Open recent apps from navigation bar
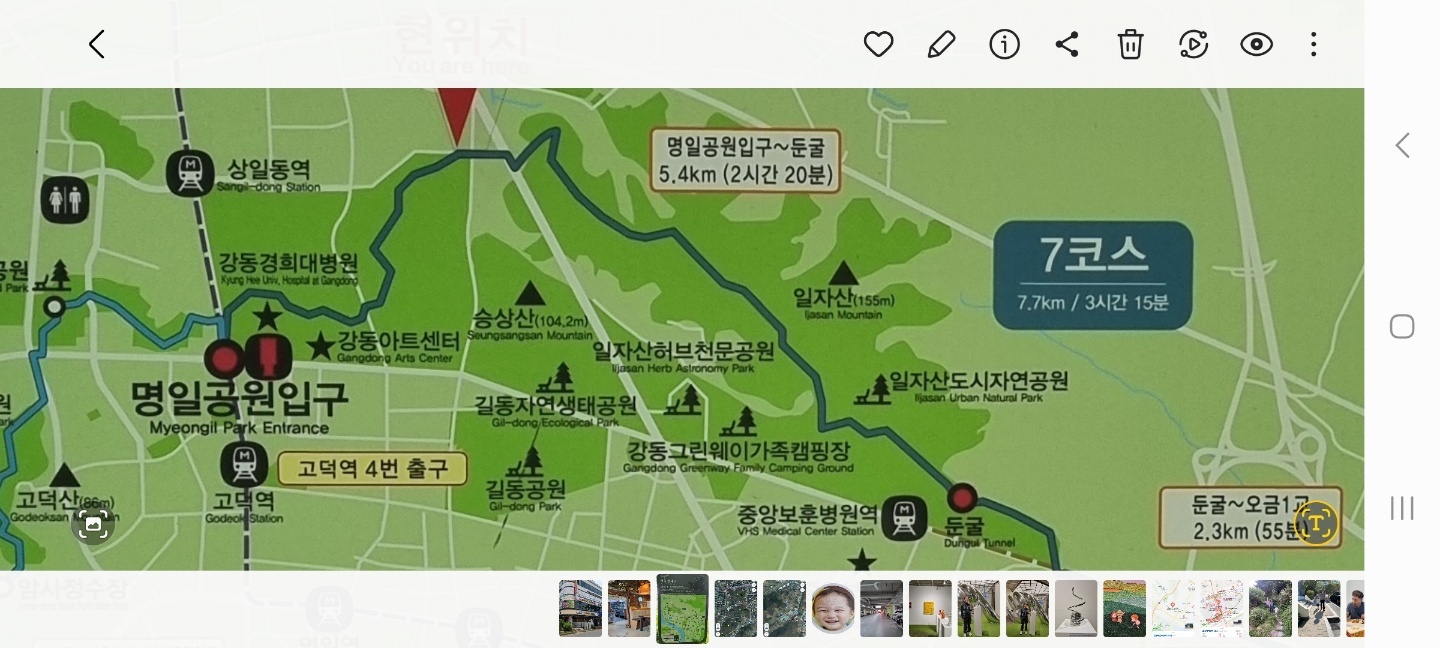Screen dimensions: 1440x648 [x=1402, y=508]
